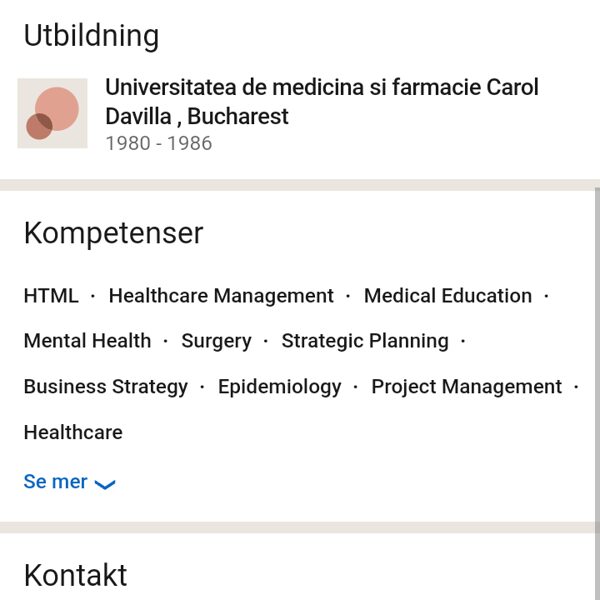Expand skills list with Se mer

(x=68, y=482)
